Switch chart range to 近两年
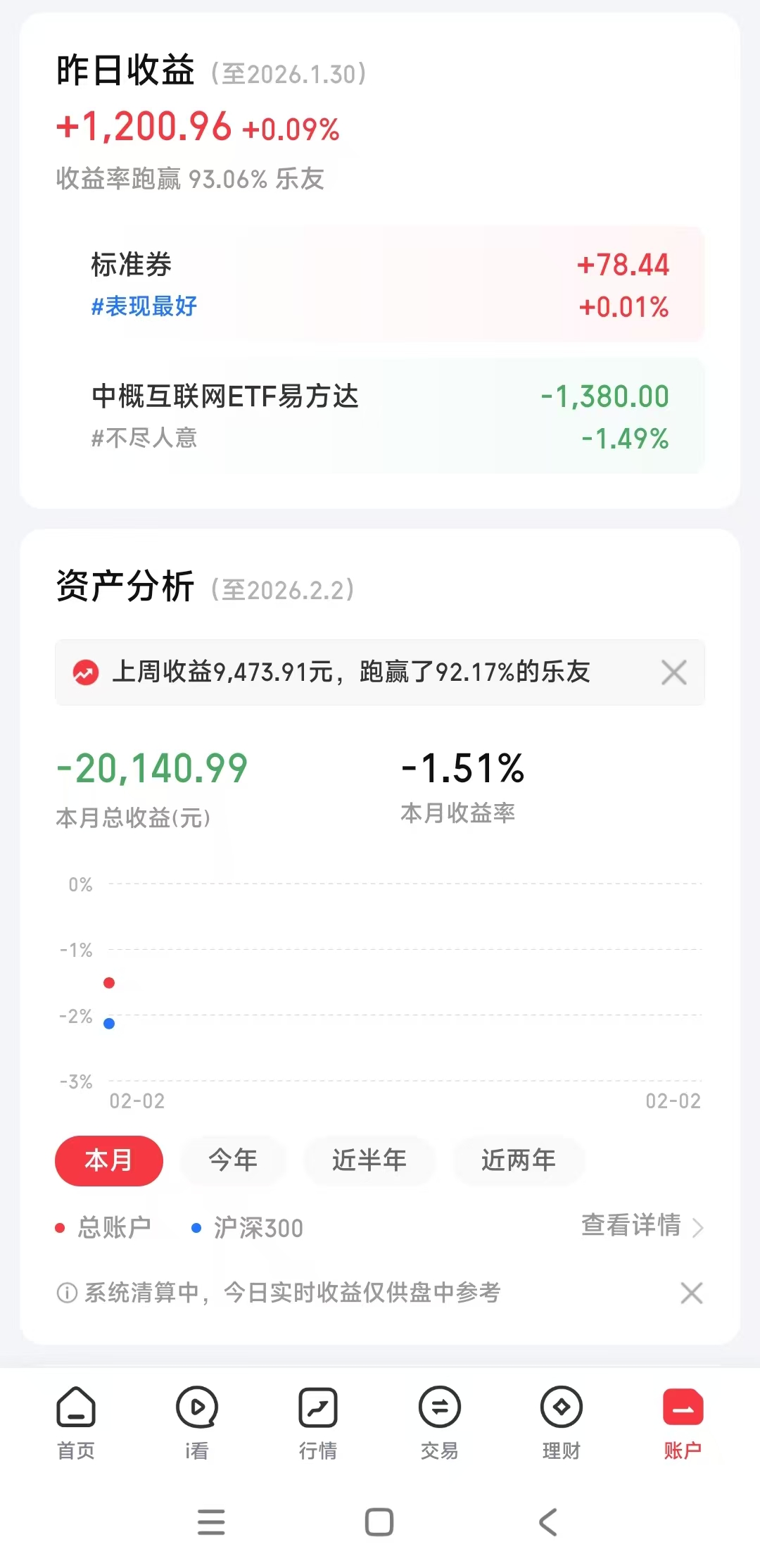Screen dimensions: 760x1568 point(519,1160)
